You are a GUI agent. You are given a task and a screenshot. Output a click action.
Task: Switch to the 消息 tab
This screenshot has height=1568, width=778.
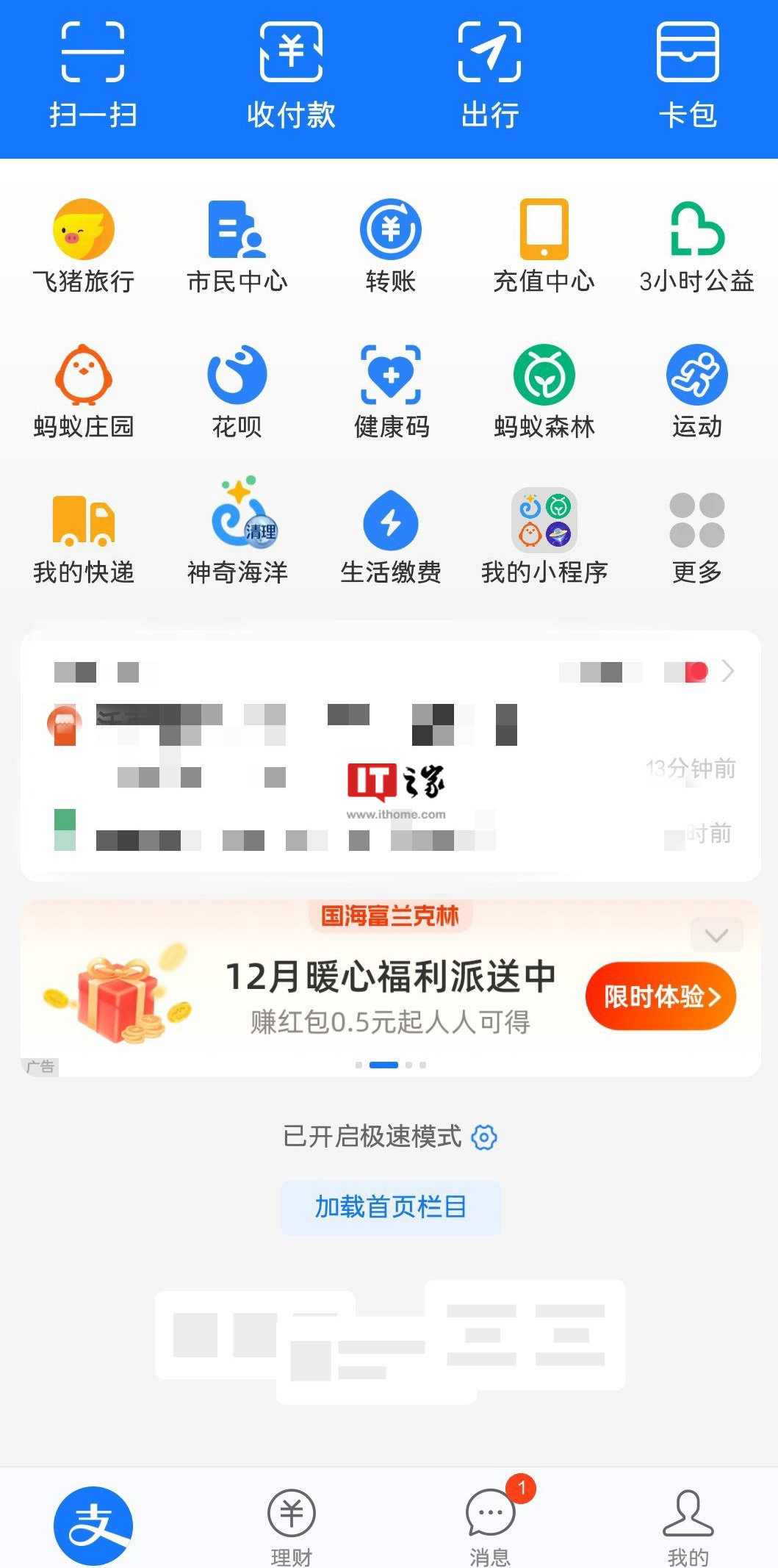[x=490, y=1525]
